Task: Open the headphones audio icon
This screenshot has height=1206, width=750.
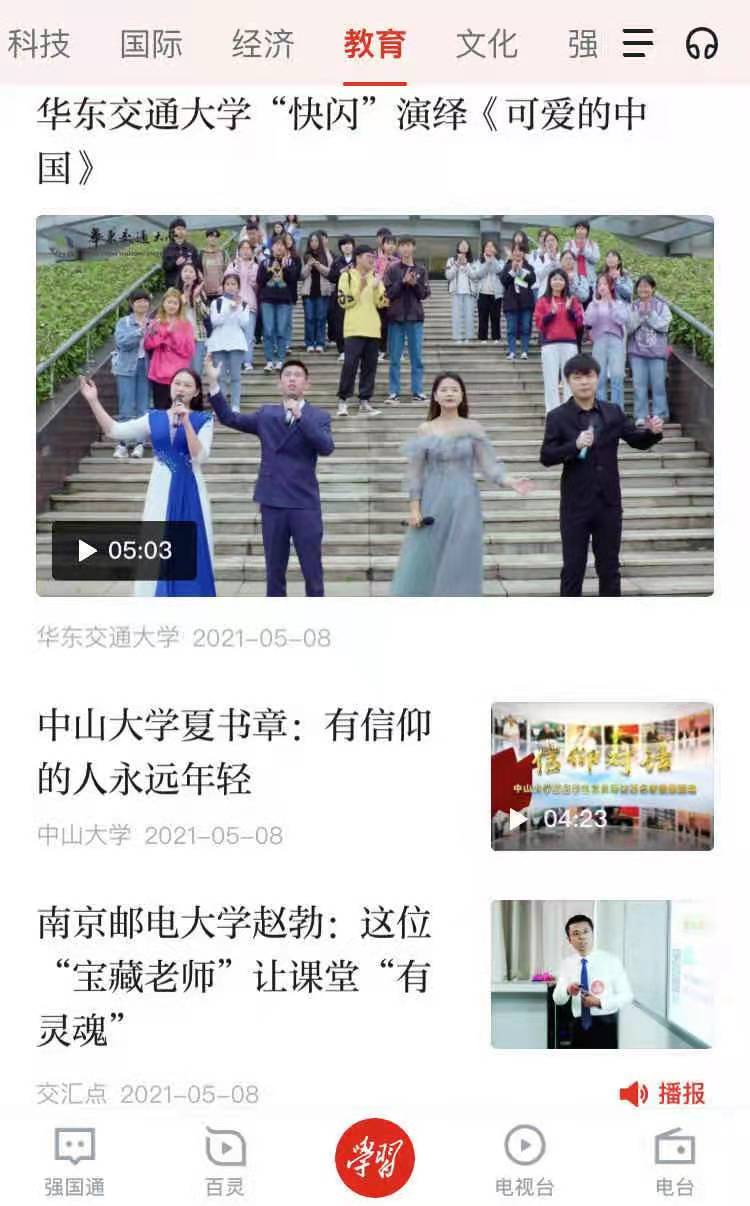Action: (x=702, y=44)
